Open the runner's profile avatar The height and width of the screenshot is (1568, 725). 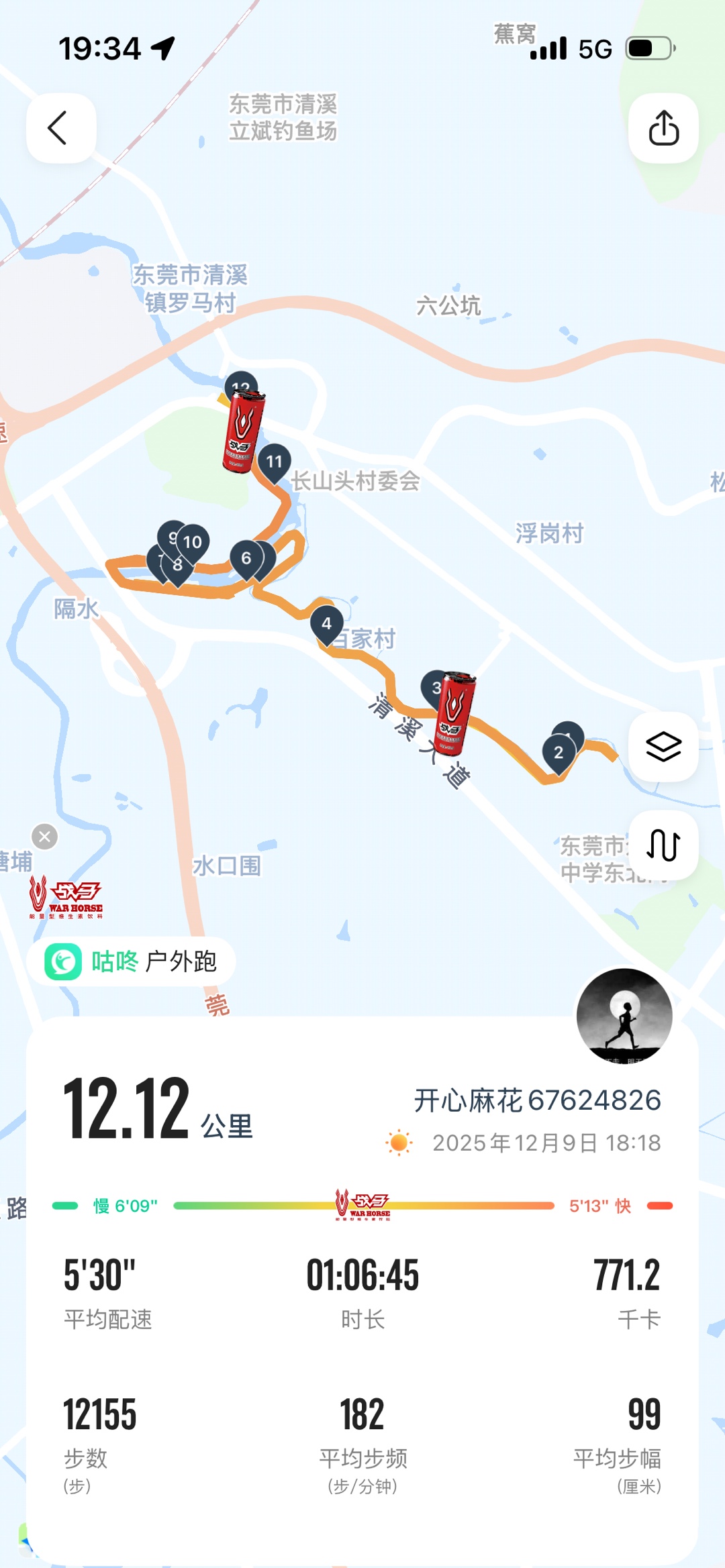click(624, 1016)
